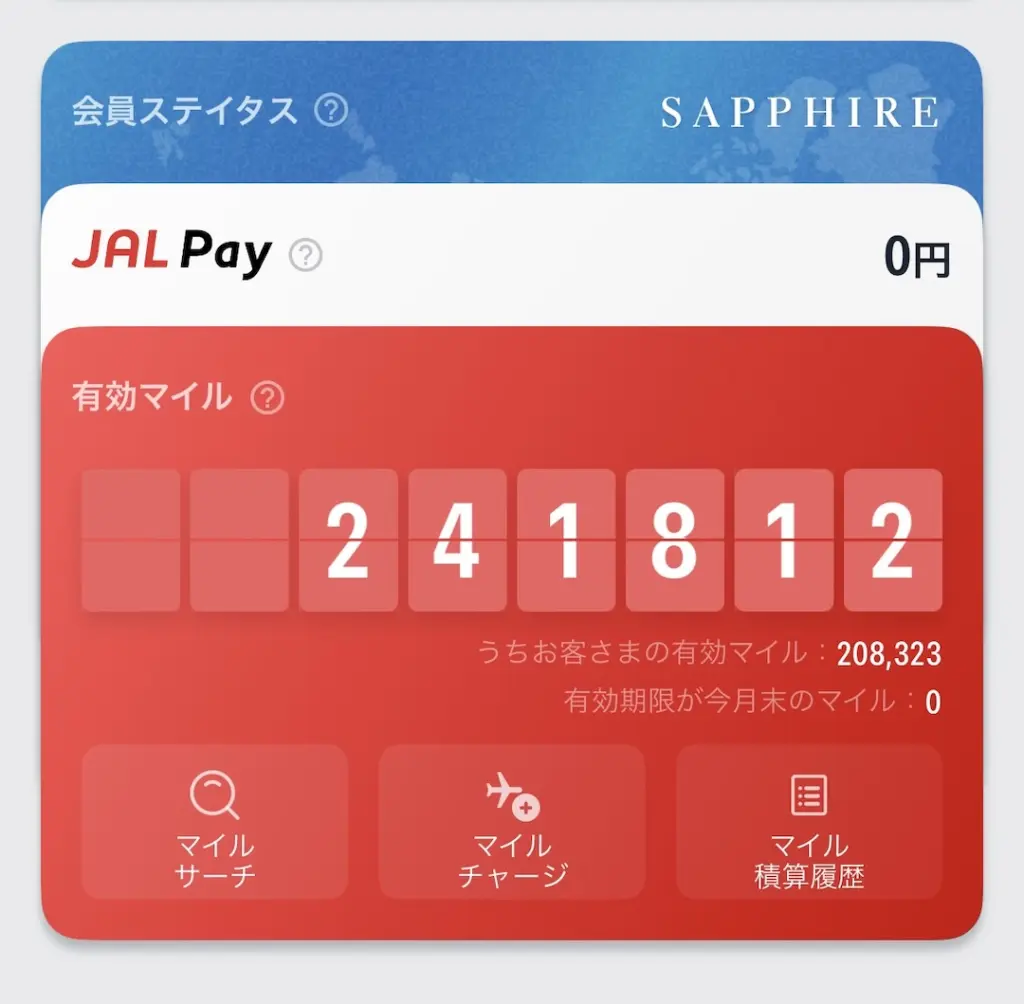Select the マイルチャージ button
The width and height of the screenshot is (1024, 1004).
click(511, 821)
